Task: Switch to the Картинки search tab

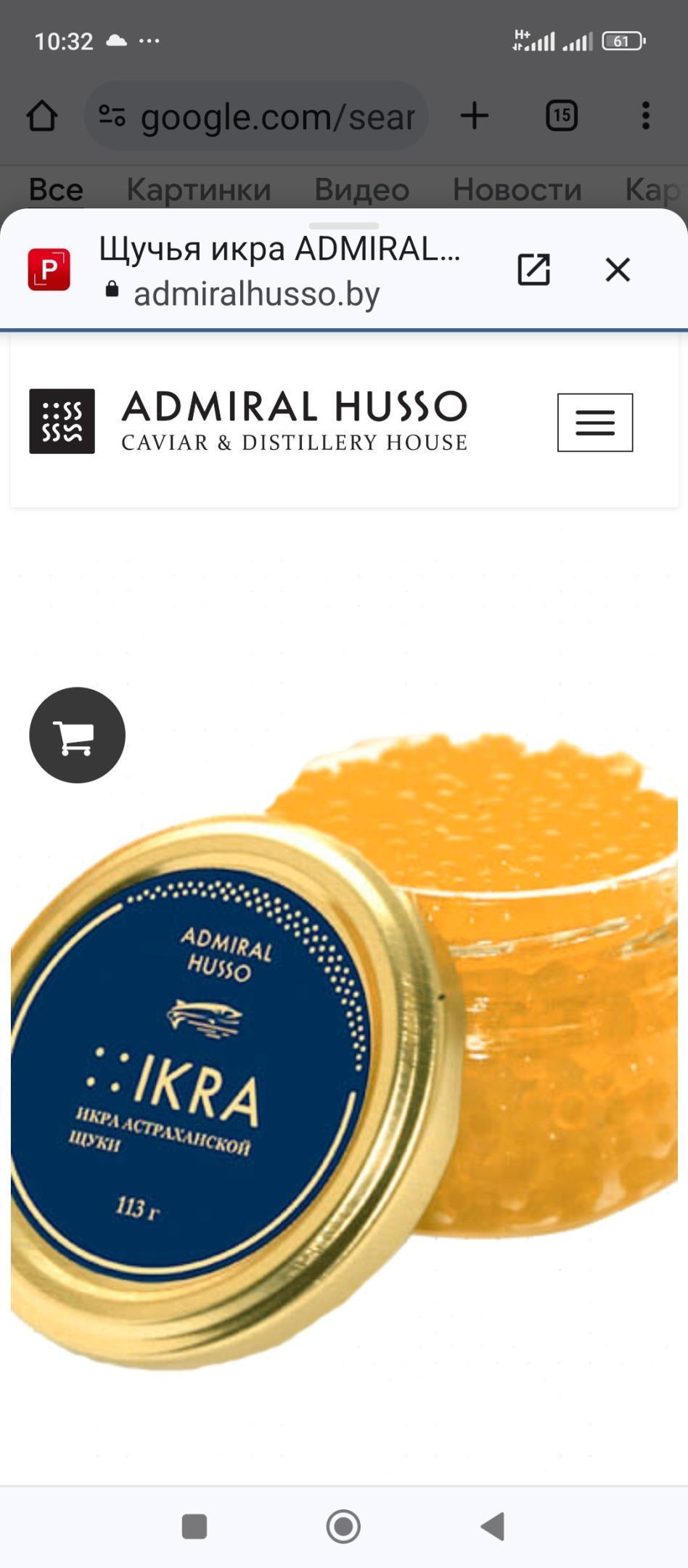Action: [199, 189]
